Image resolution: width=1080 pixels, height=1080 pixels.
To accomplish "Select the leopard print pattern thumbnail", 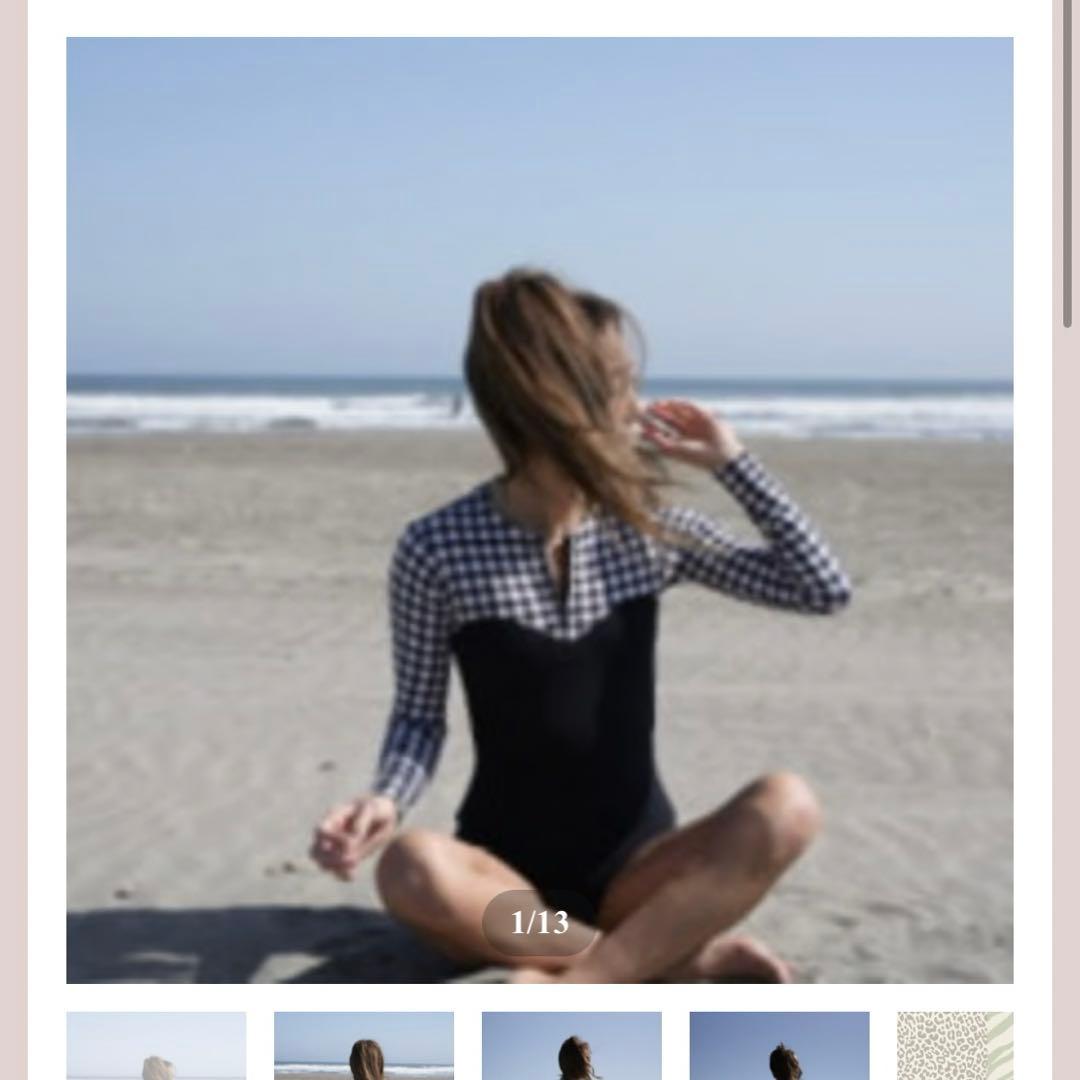I will [954, 1046].
